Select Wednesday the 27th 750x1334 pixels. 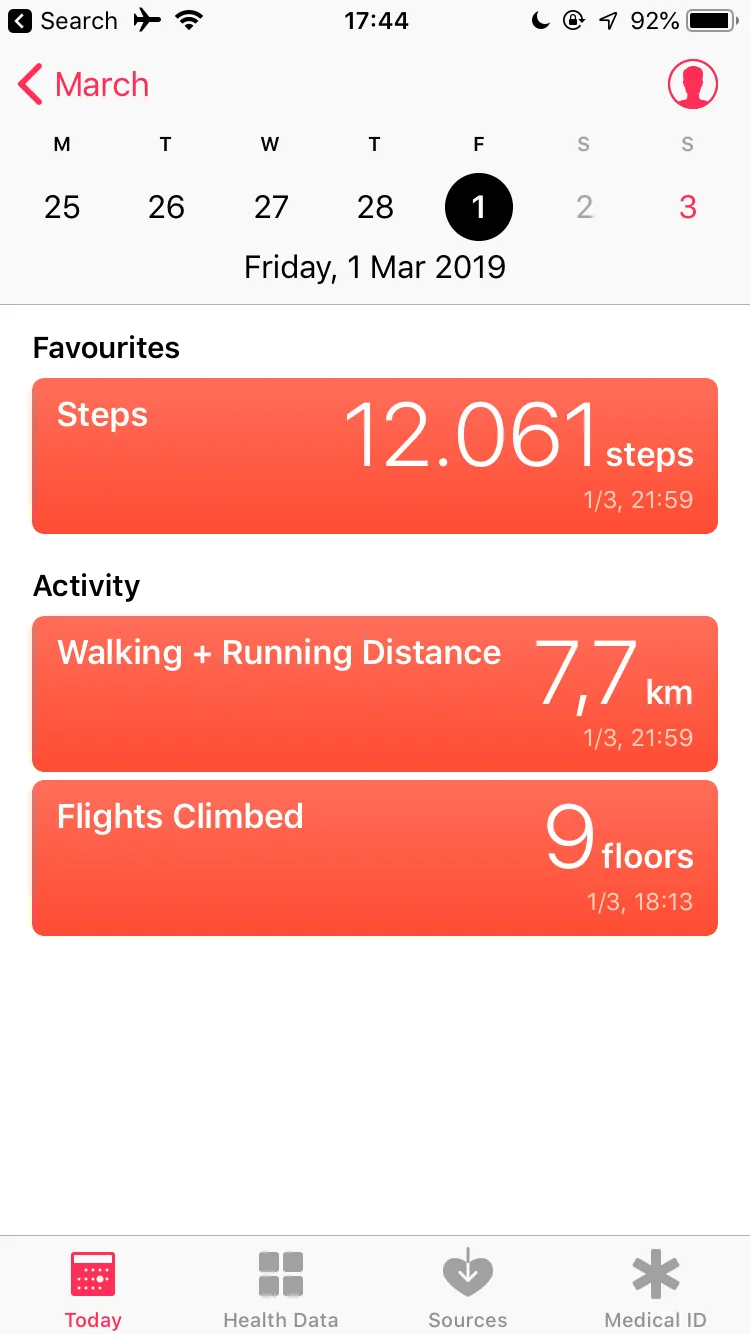[271, 207]
